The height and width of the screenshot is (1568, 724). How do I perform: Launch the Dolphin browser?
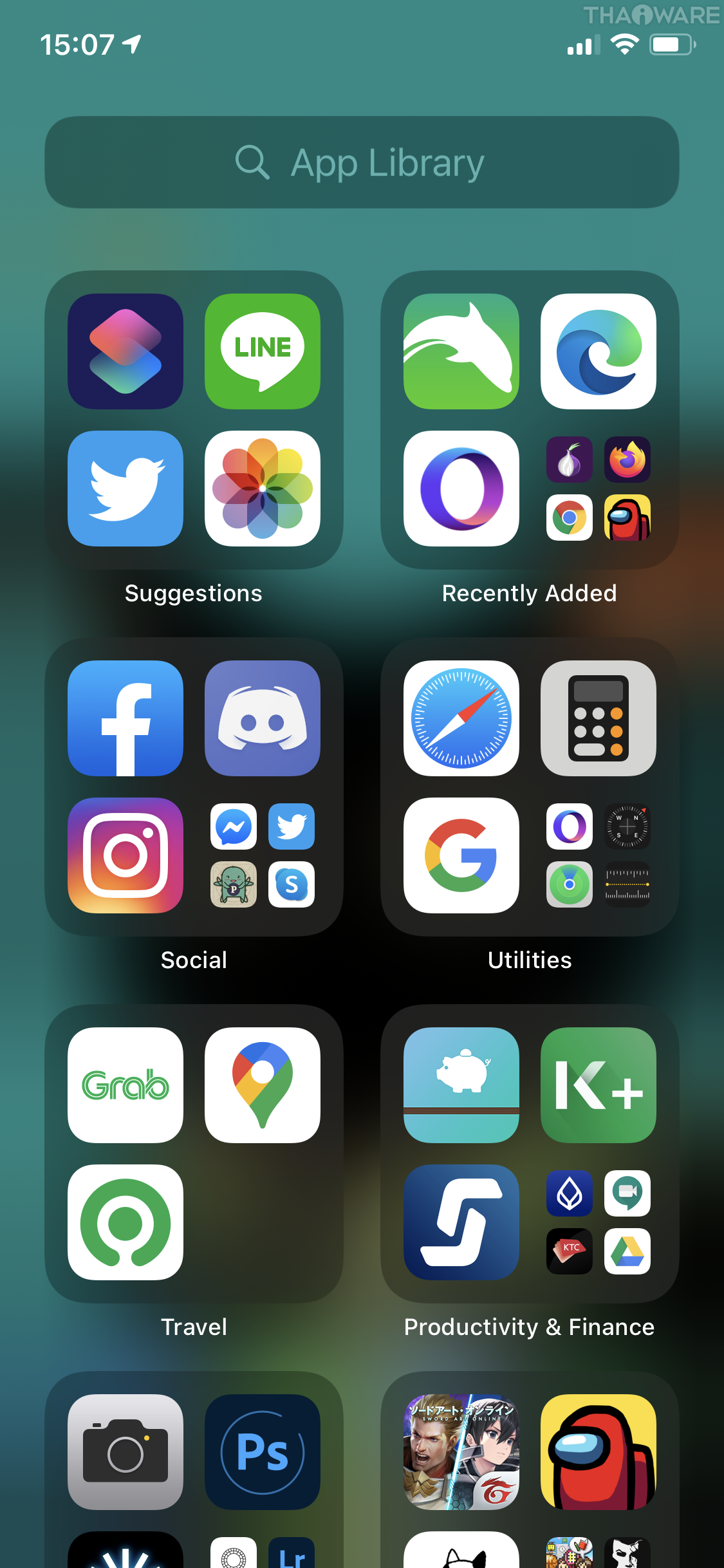(x=461, y=351)
